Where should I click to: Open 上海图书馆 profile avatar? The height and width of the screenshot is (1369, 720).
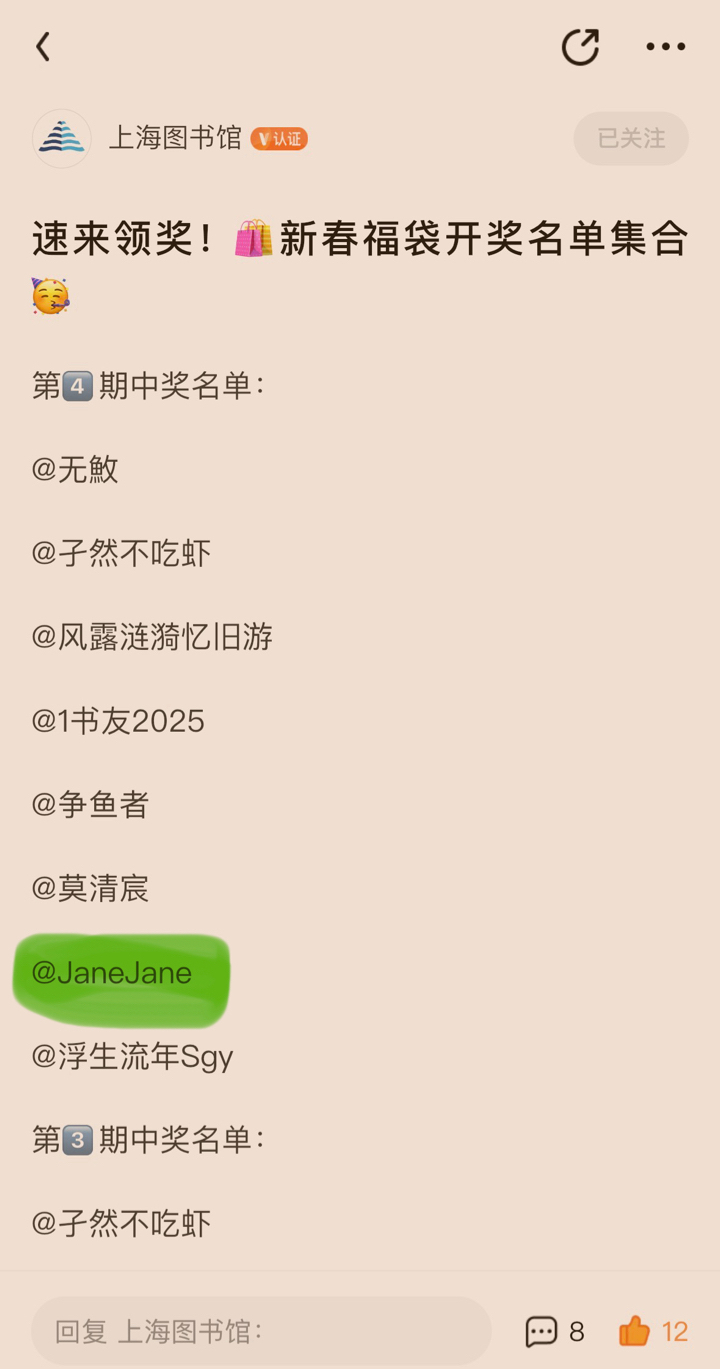(x=62, y=138)
